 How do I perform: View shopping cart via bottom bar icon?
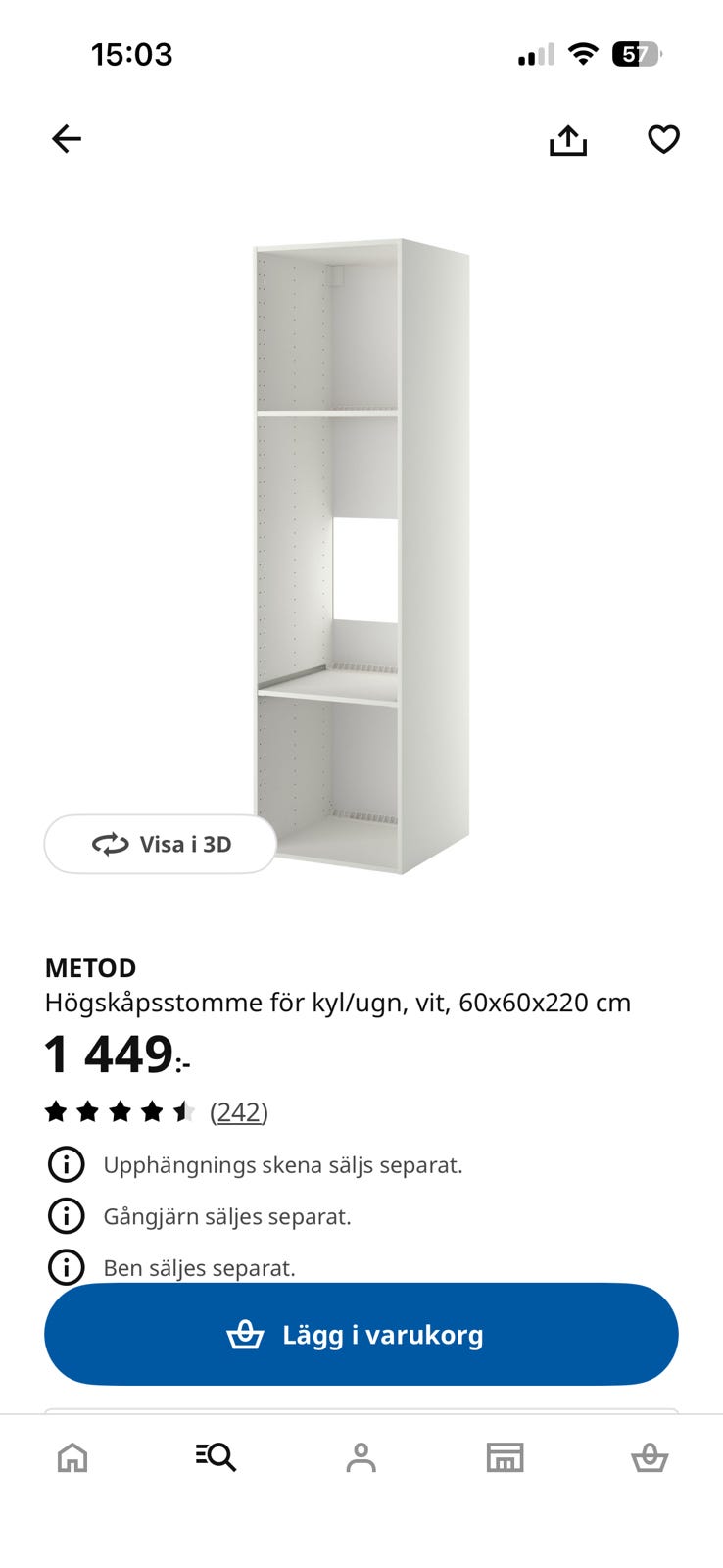click(x=651, y=1458)
